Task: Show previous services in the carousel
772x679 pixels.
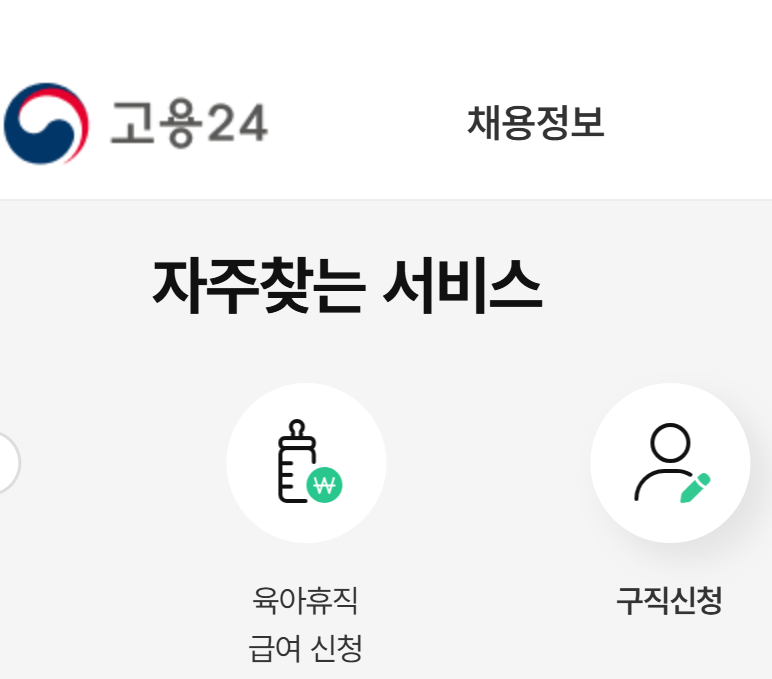Action: click(x=6, y=463)
